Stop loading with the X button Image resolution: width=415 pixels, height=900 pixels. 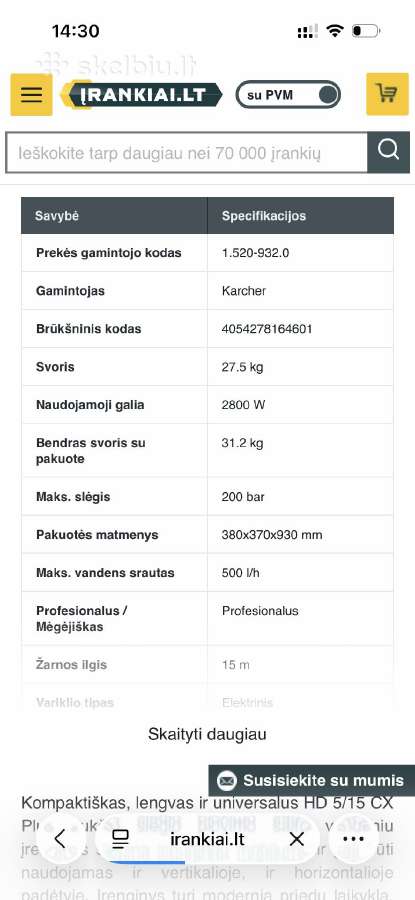pos(297,839)
